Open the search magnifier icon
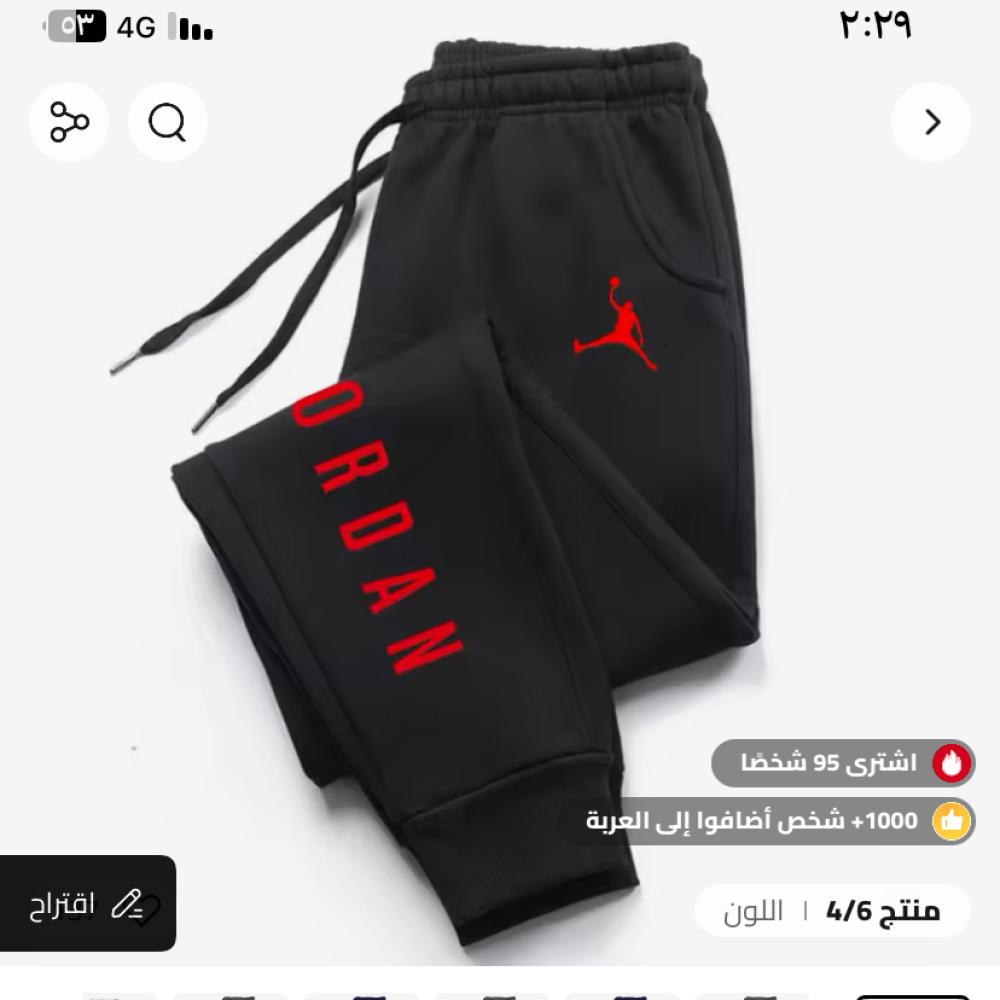This screenshot has height=1000, width=1000. click(x=167, y=123)
